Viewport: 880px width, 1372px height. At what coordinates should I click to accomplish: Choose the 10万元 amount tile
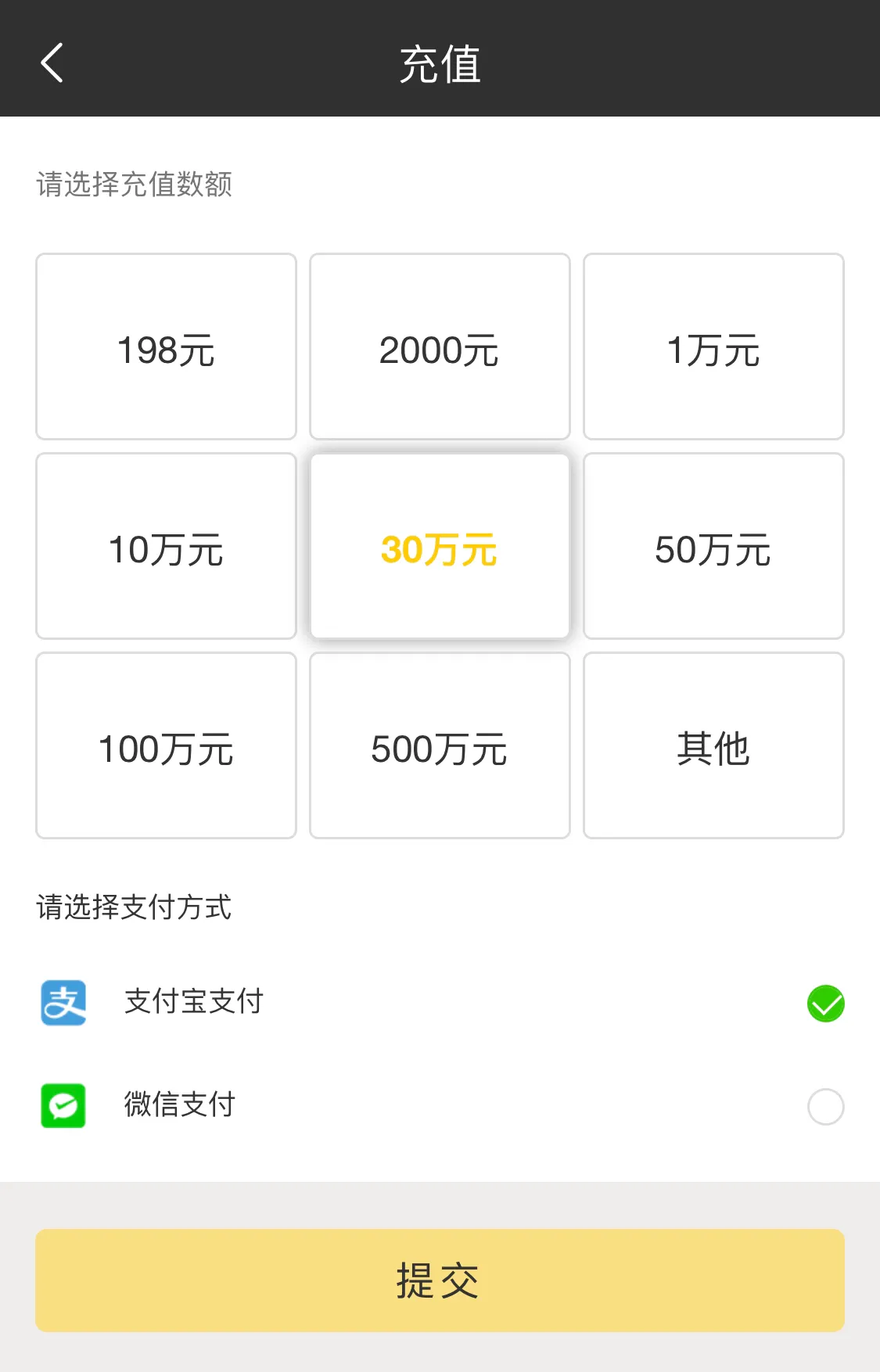tap(165, 548)
